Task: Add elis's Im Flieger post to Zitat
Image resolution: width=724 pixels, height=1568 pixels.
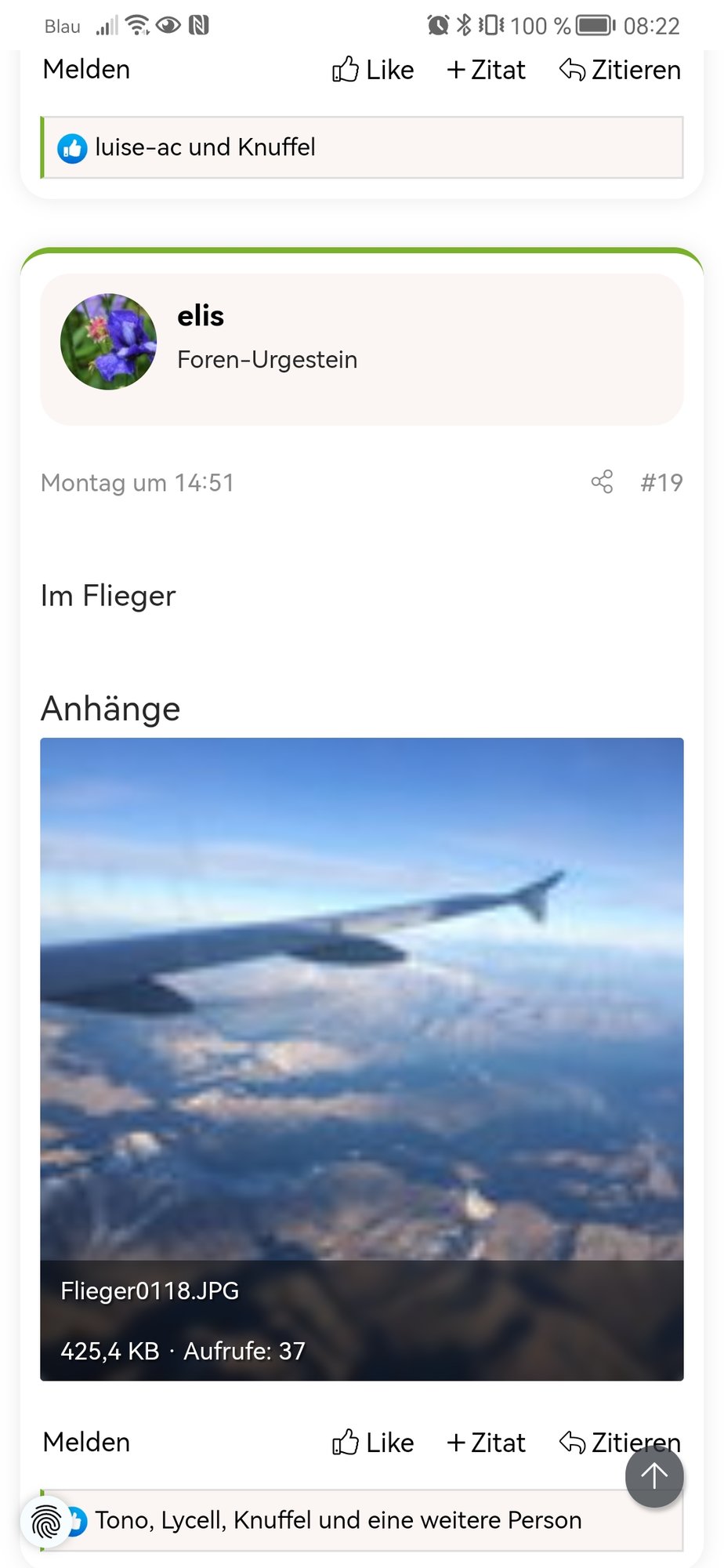Action: click(x=486, y=1443)
